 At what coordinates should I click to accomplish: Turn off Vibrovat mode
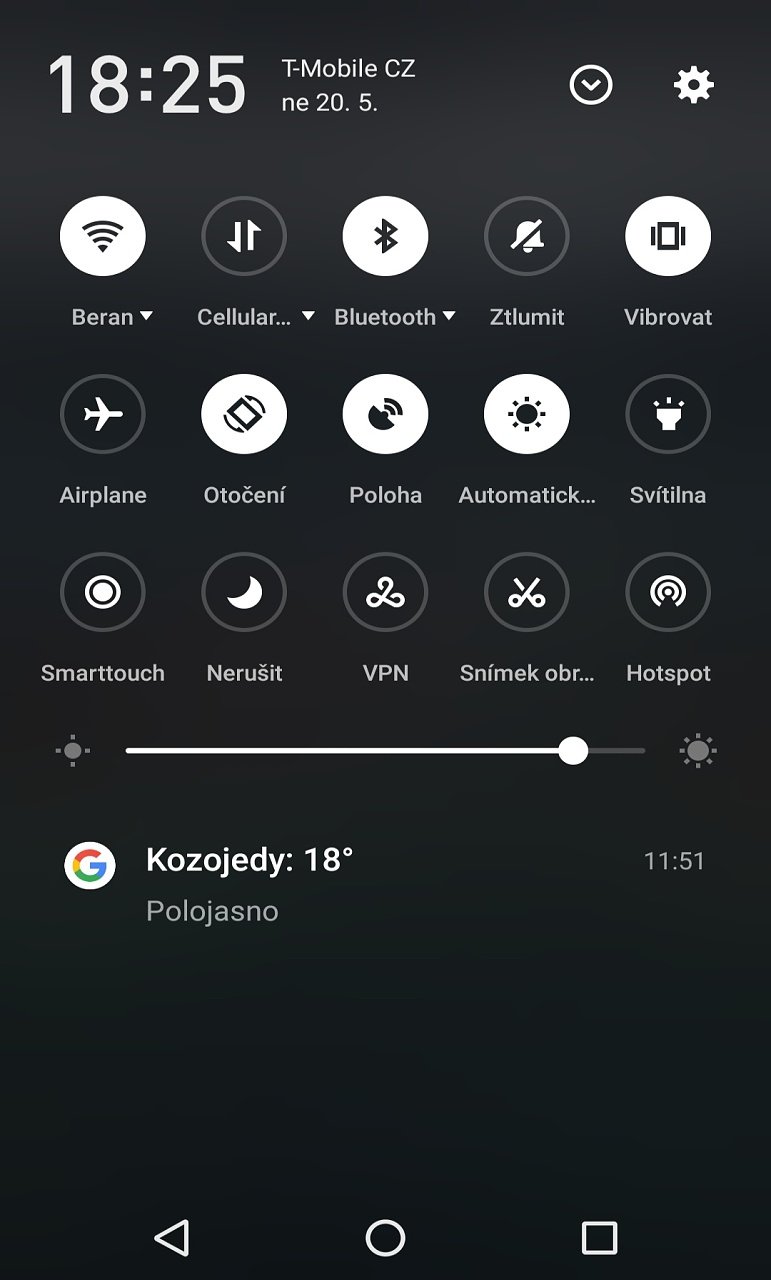[x=668, y=236]
